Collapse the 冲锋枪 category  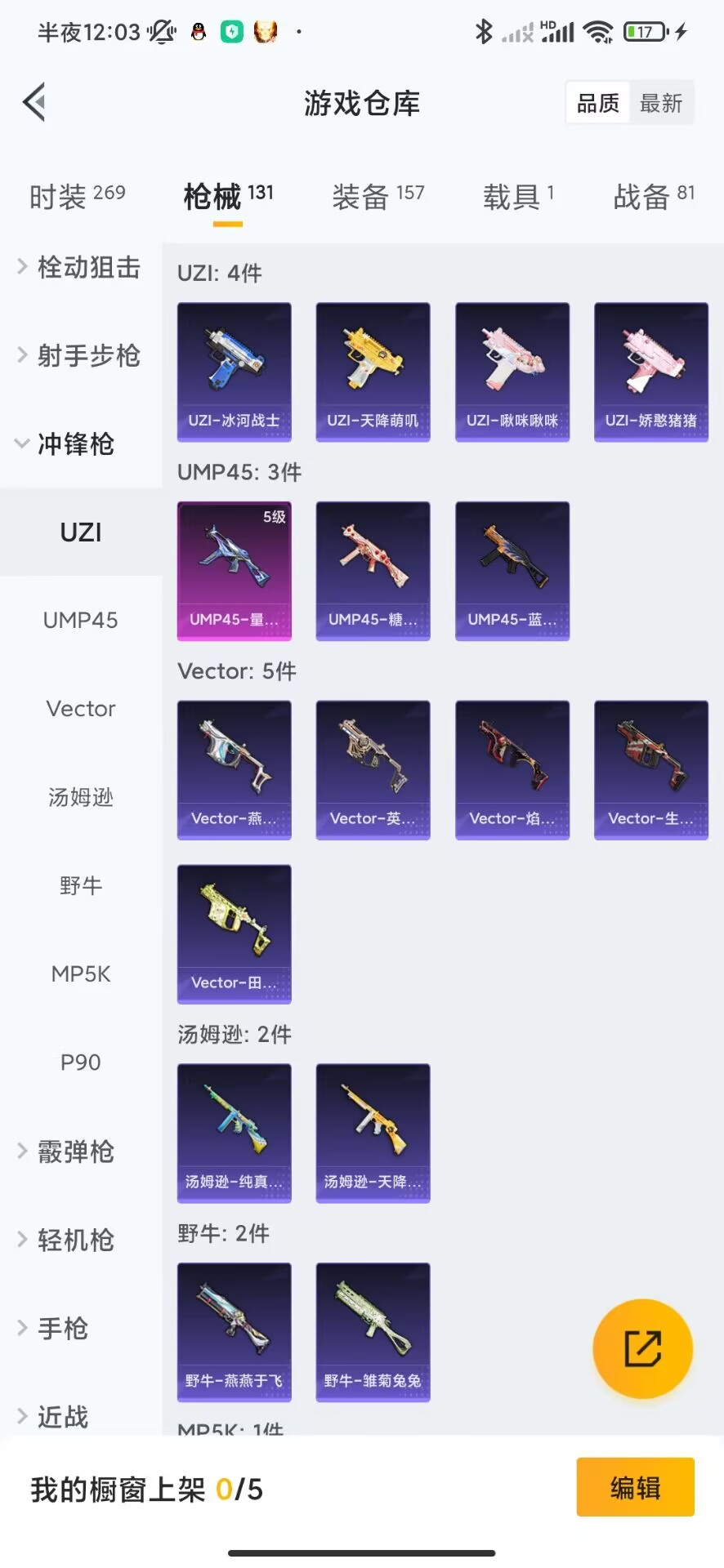(x=65, y=443)
